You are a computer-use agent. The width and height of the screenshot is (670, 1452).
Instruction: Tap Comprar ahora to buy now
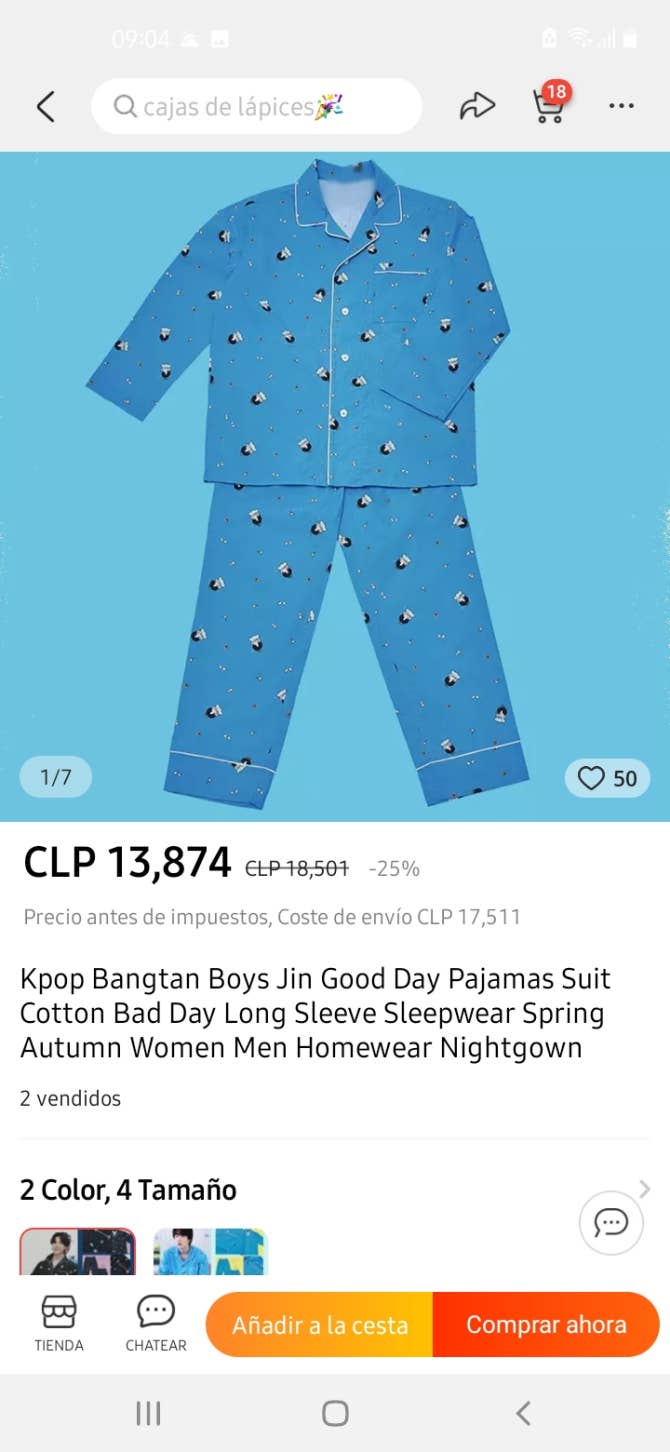pos(546,1325)
